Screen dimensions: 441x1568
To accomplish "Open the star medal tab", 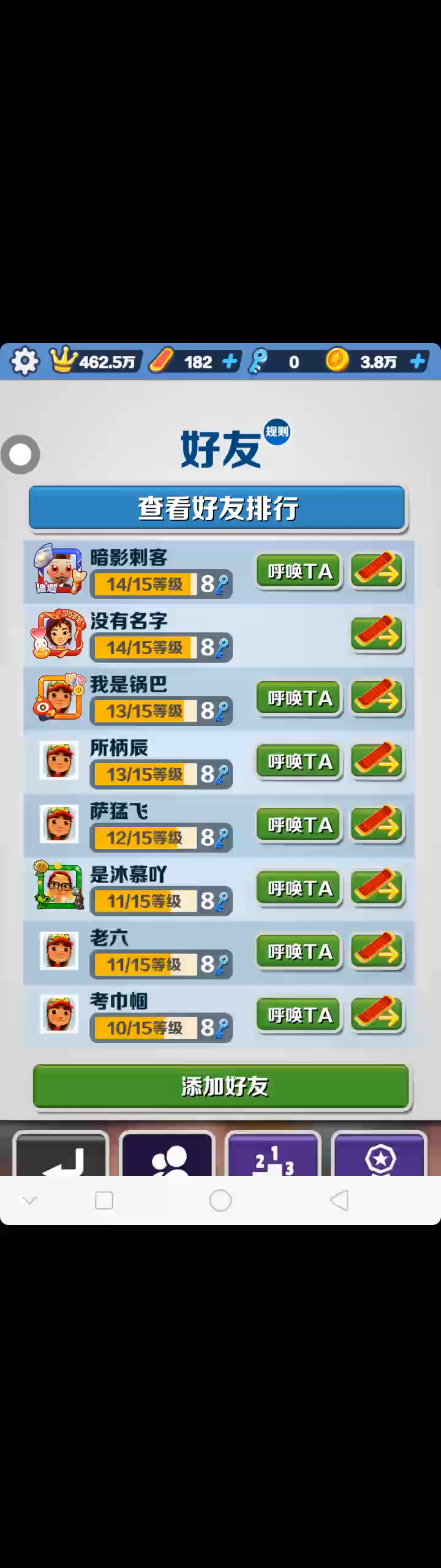I will (x=379, y=1155).
